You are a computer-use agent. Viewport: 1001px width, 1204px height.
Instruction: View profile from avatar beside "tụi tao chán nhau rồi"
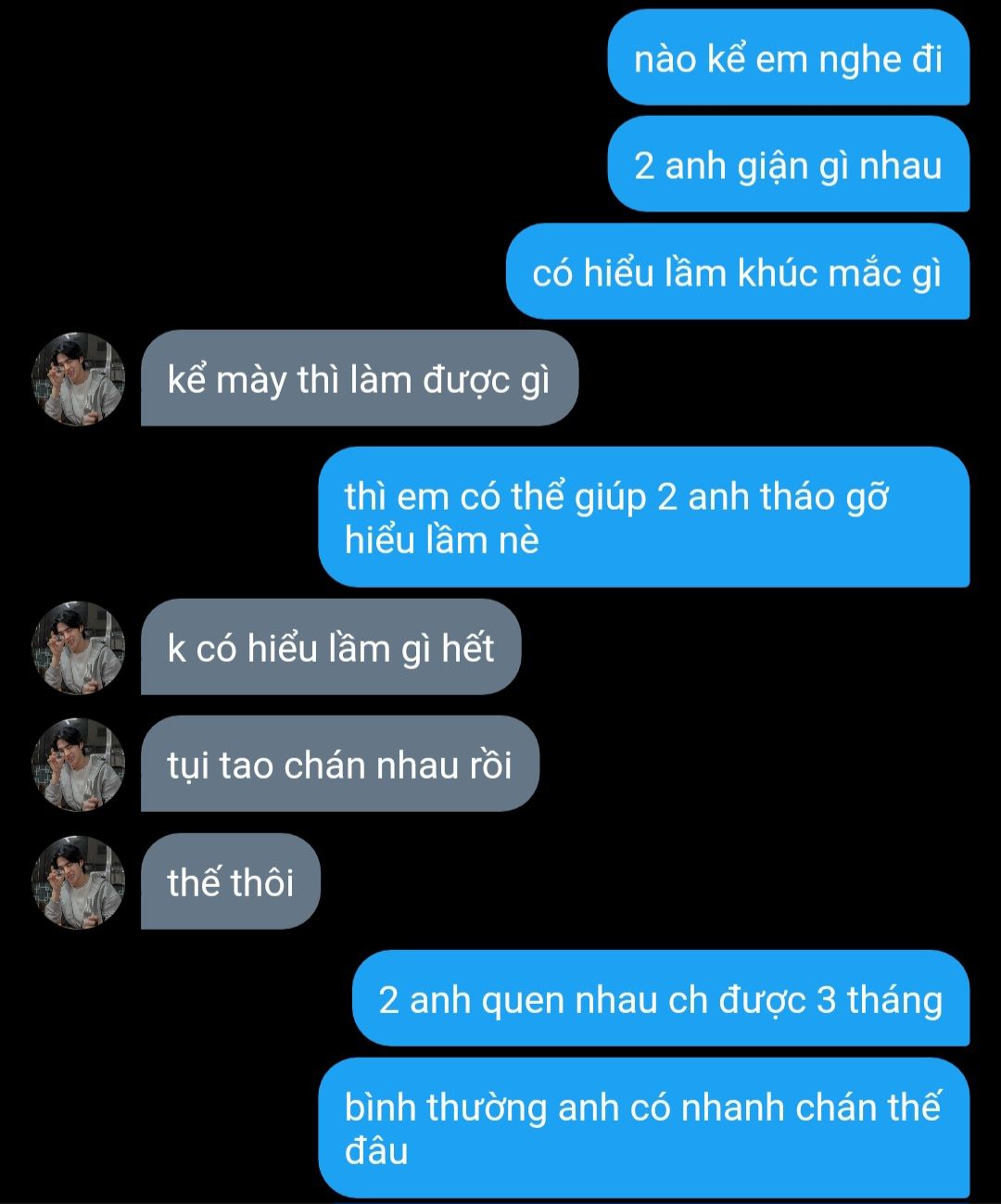pyautogui.click(x=78, y=765)
